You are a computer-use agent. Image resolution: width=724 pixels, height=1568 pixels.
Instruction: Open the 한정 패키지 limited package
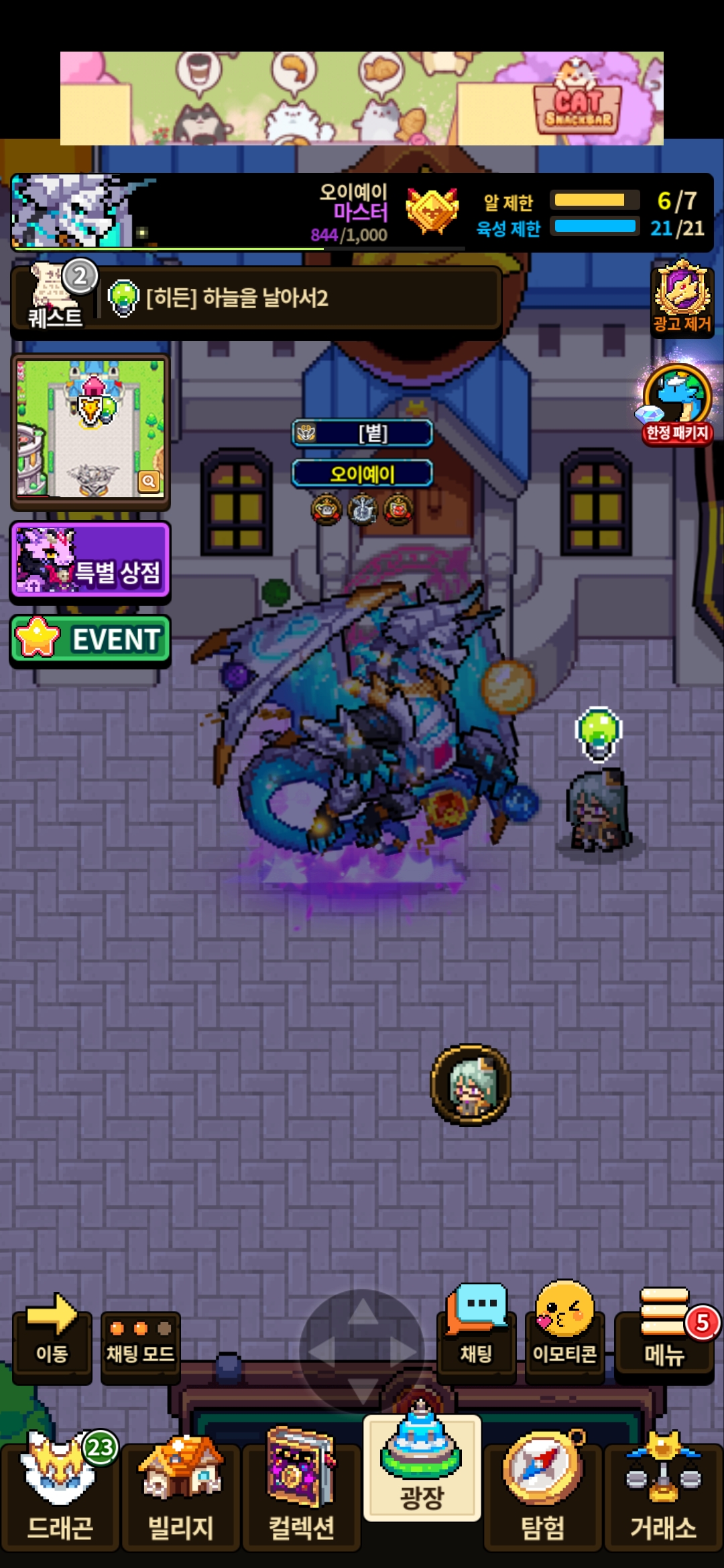click(677, 403)
